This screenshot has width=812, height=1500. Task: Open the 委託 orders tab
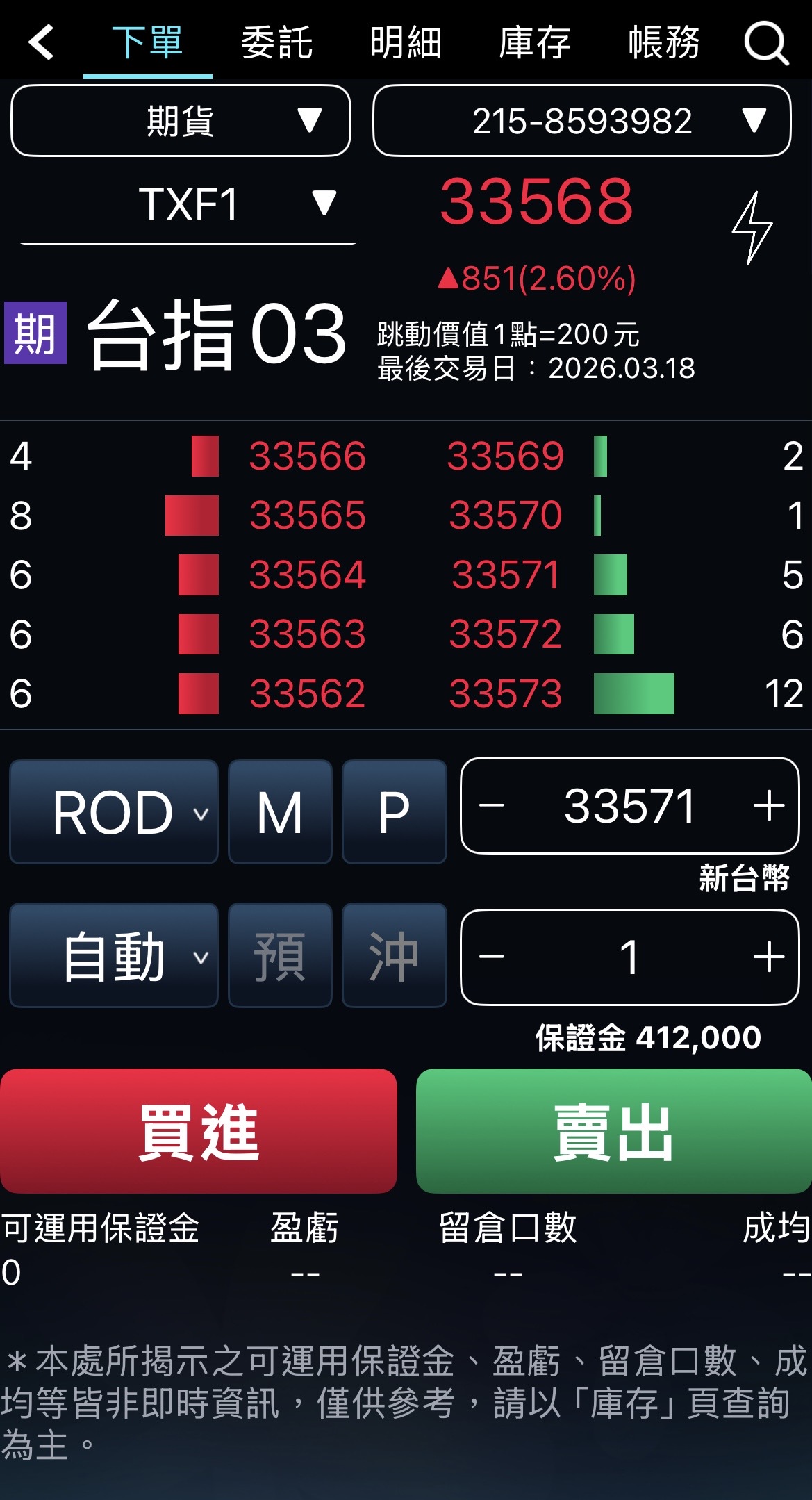point(277,43)
